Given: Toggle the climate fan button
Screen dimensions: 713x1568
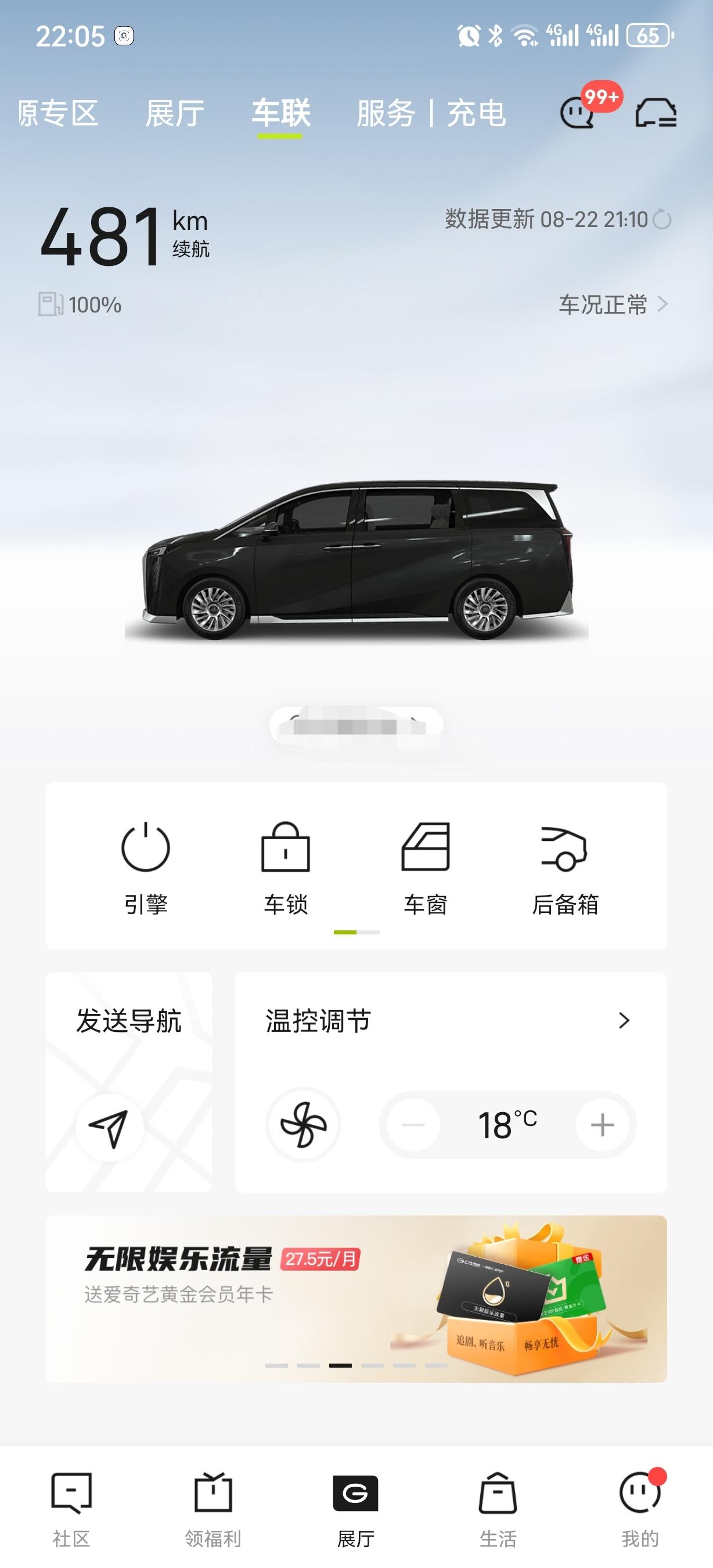Looking at the screenshot, I should [x=304, y=1124].
